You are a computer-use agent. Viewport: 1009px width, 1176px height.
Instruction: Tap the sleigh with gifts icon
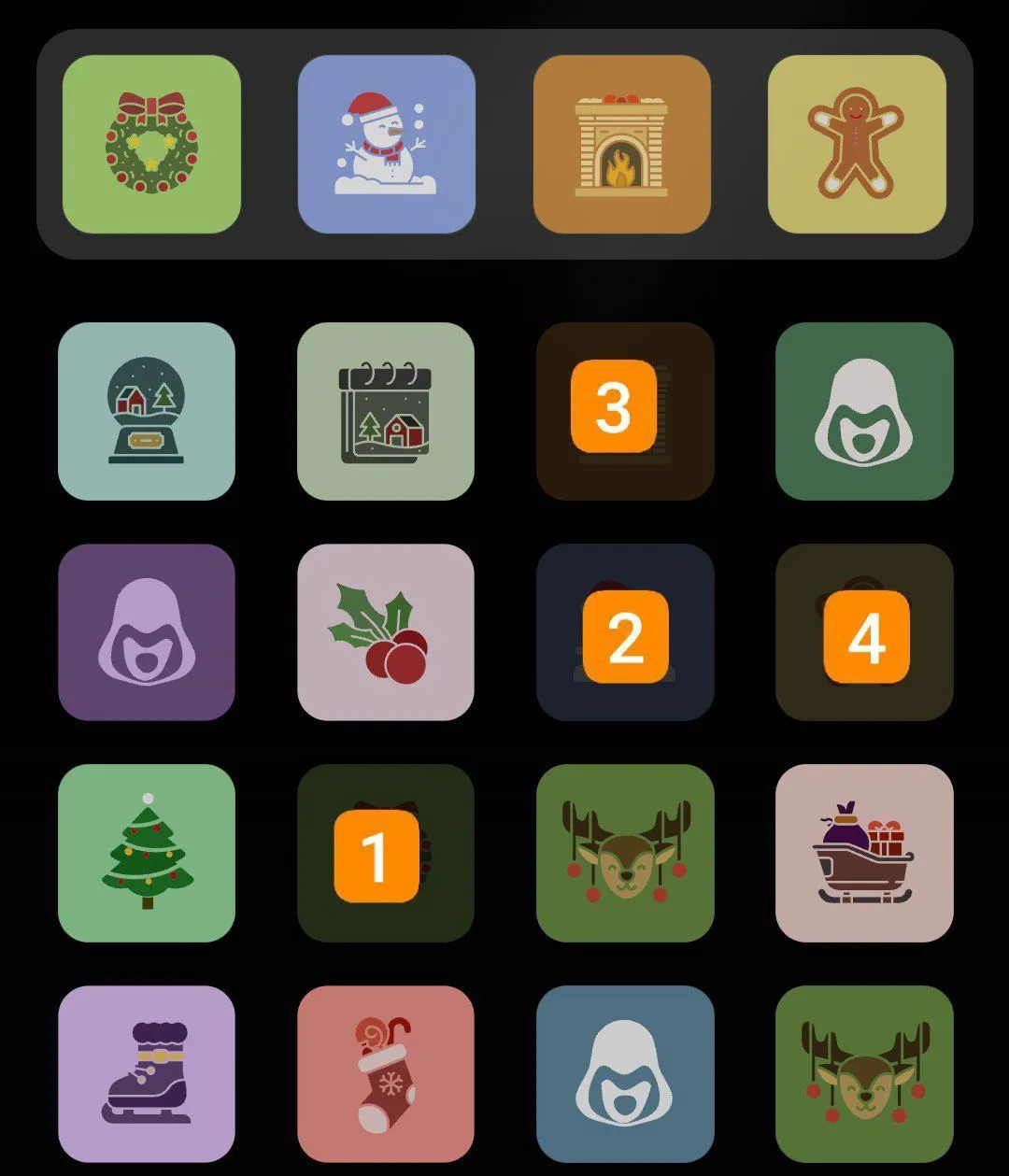click(864, 853)
